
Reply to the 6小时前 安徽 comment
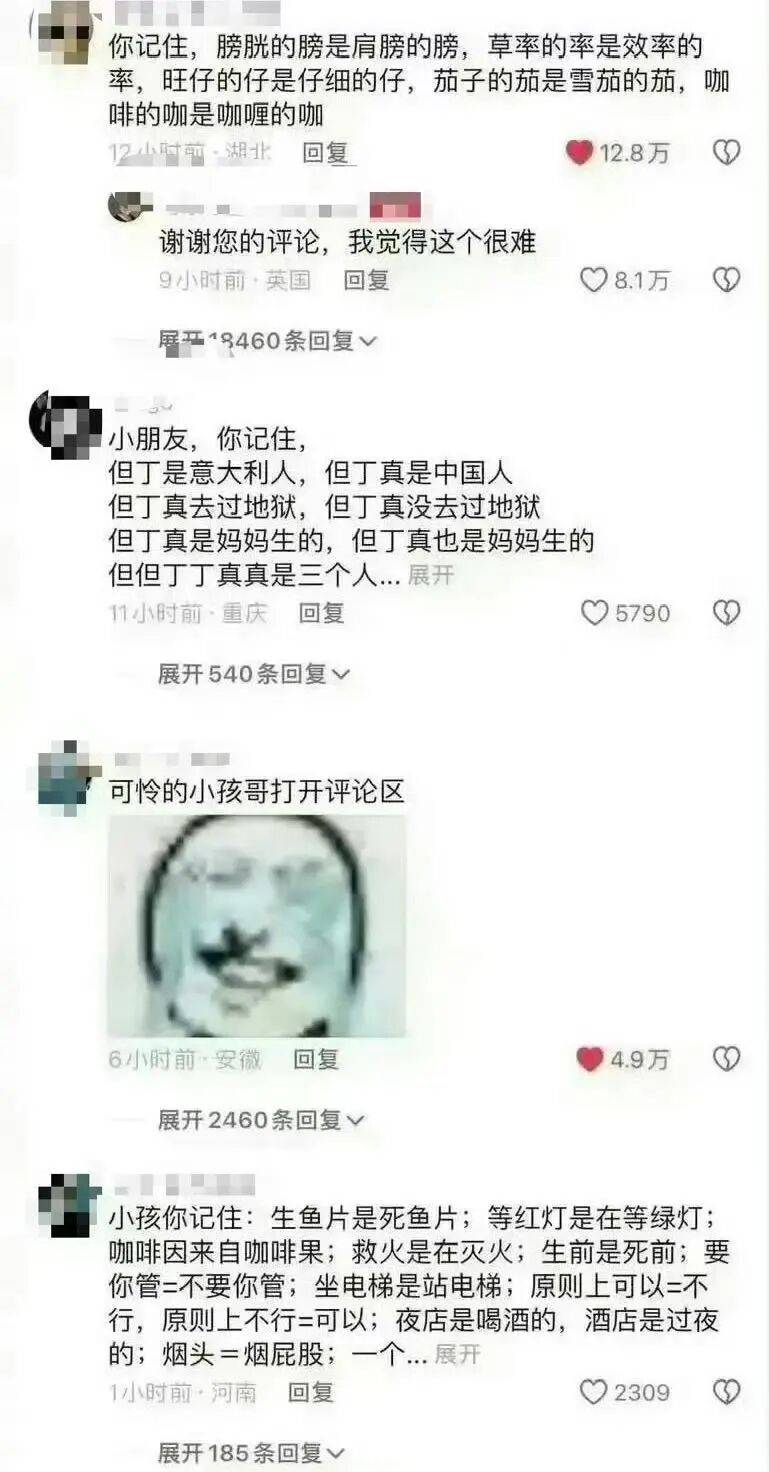[x=316, y=1059]
